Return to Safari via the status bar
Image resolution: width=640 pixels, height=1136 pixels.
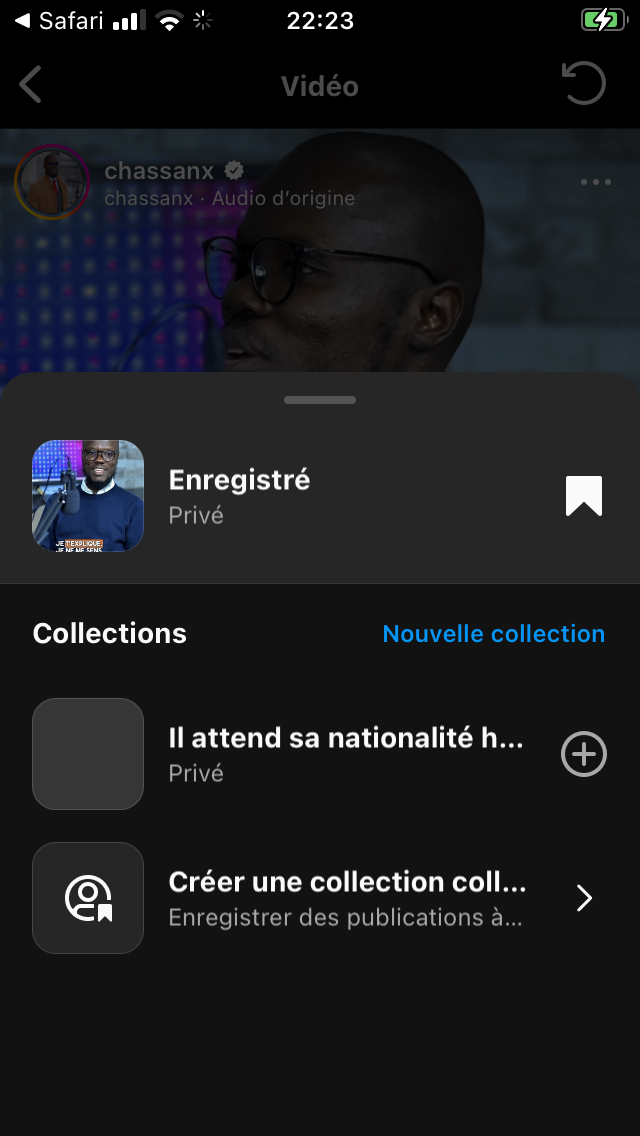tap(60, 21)
